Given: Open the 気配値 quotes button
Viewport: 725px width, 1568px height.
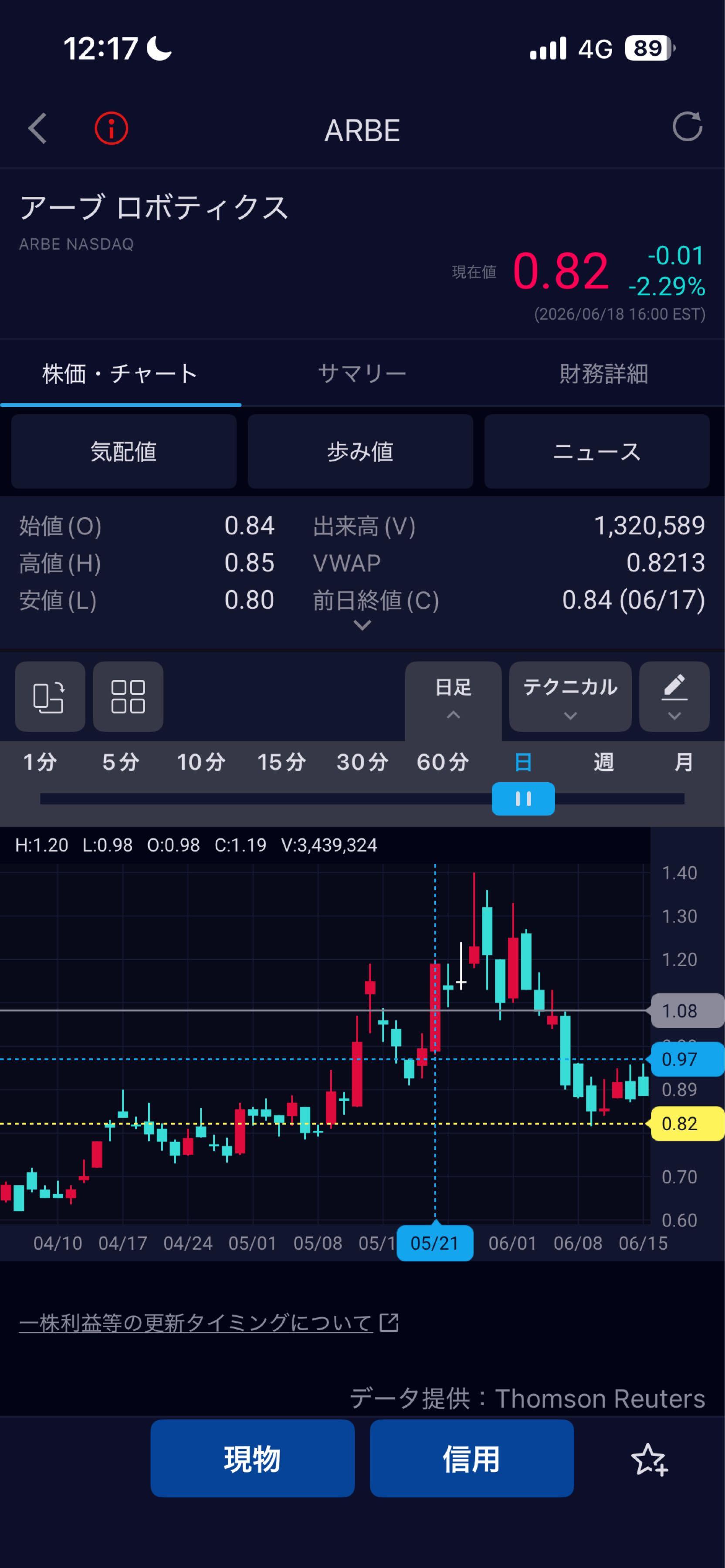Looking at the screenshot, I should pos(124,452).
